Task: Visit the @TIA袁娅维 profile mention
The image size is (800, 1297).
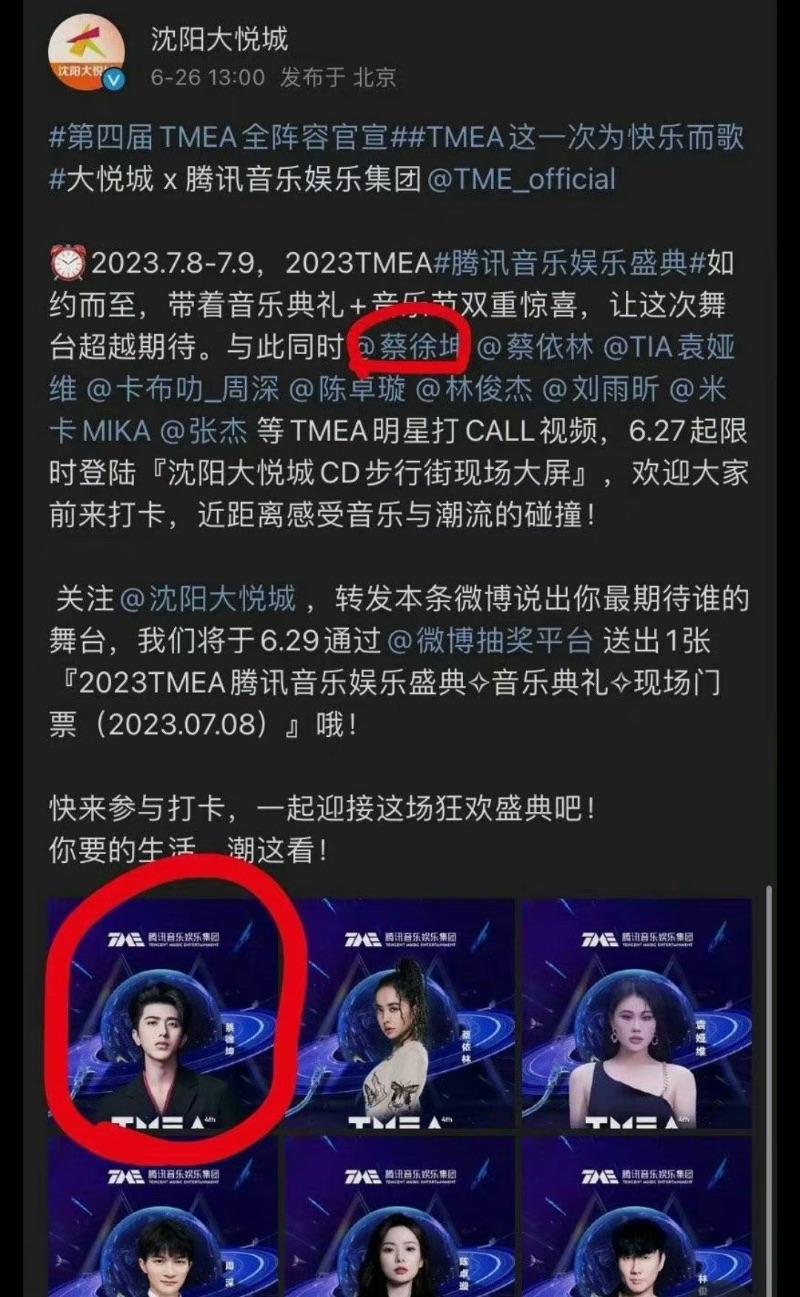Action: coord(668,347)
